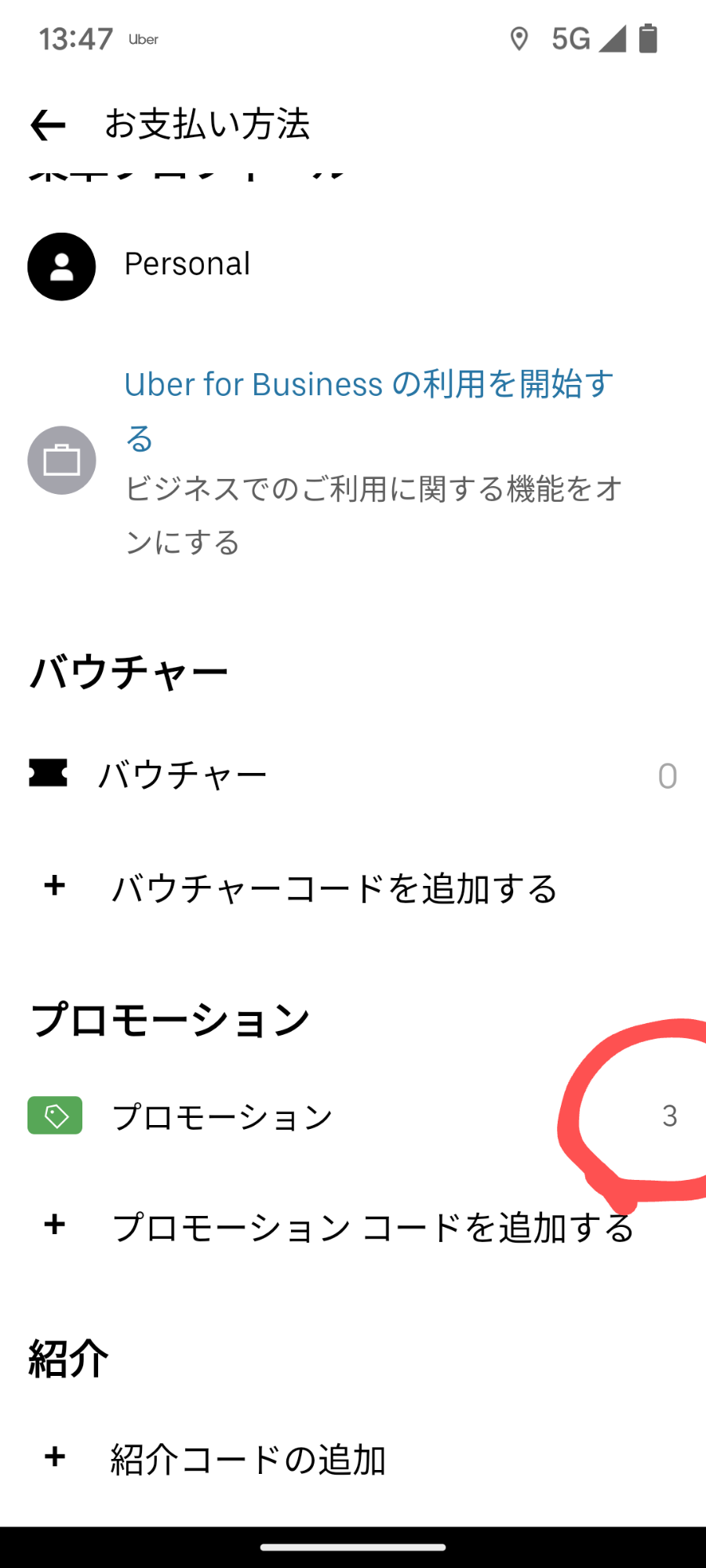Screen dimensions: 706x1568
Task: Open Uber for Business の利用を開始する link
Action: point(369,411)
